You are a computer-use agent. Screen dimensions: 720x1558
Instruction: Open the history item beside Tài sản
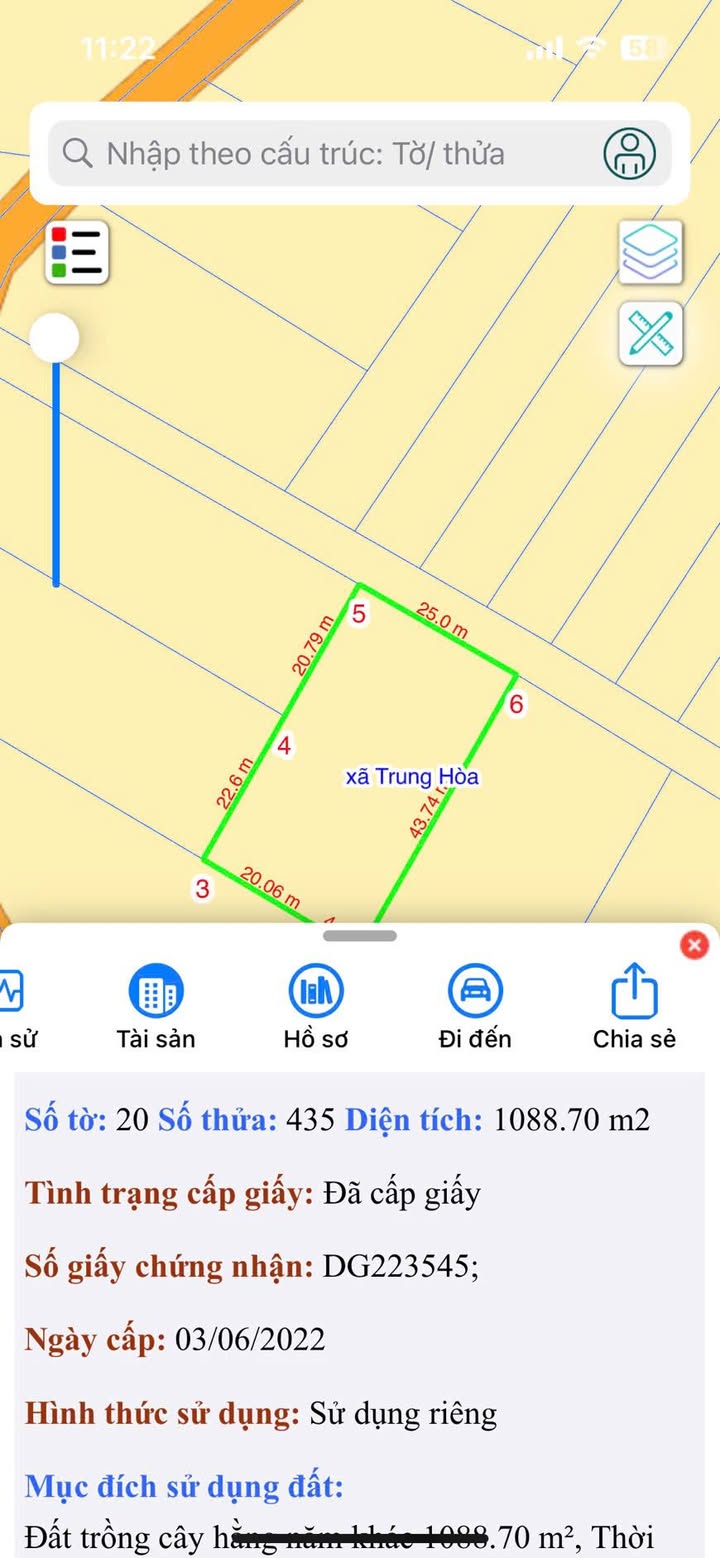14,1006
